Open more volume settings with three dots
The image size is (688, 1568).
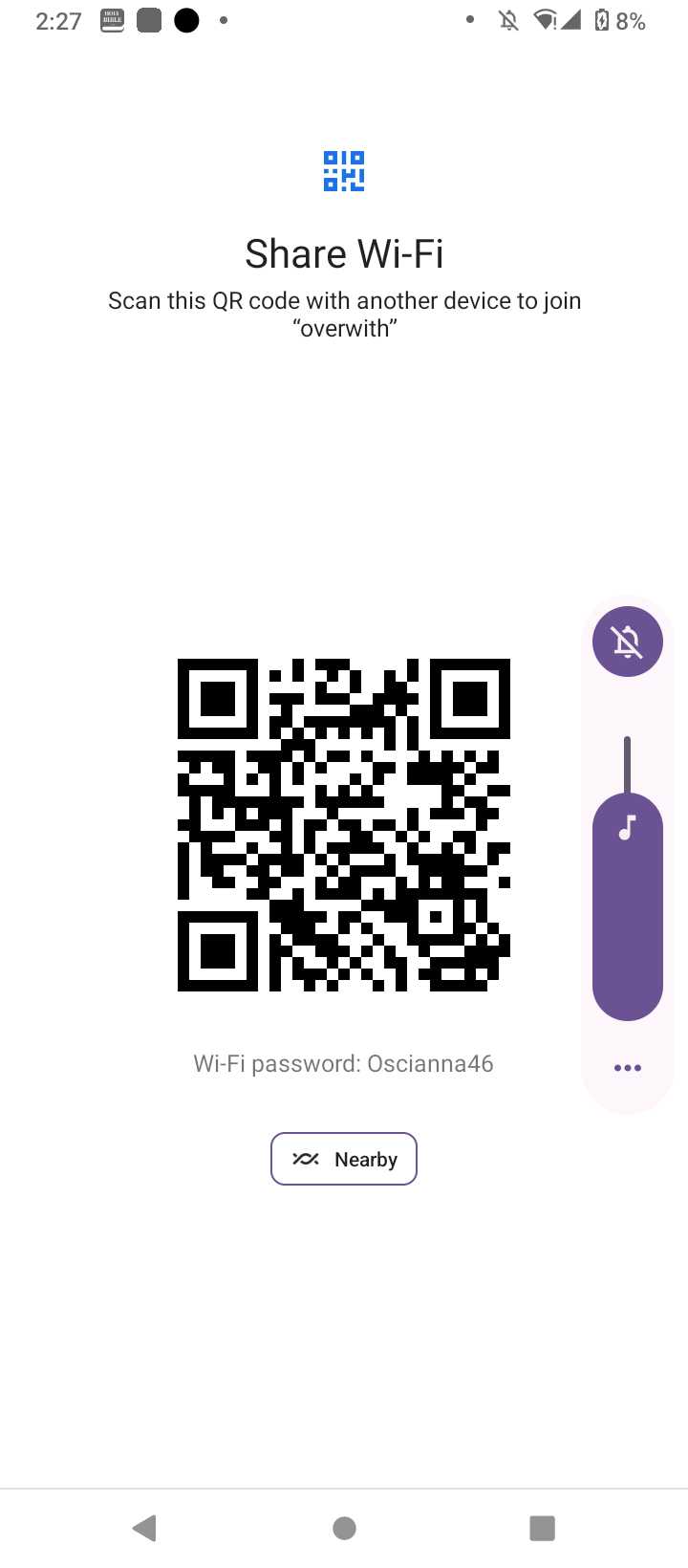pos(628,1068)
